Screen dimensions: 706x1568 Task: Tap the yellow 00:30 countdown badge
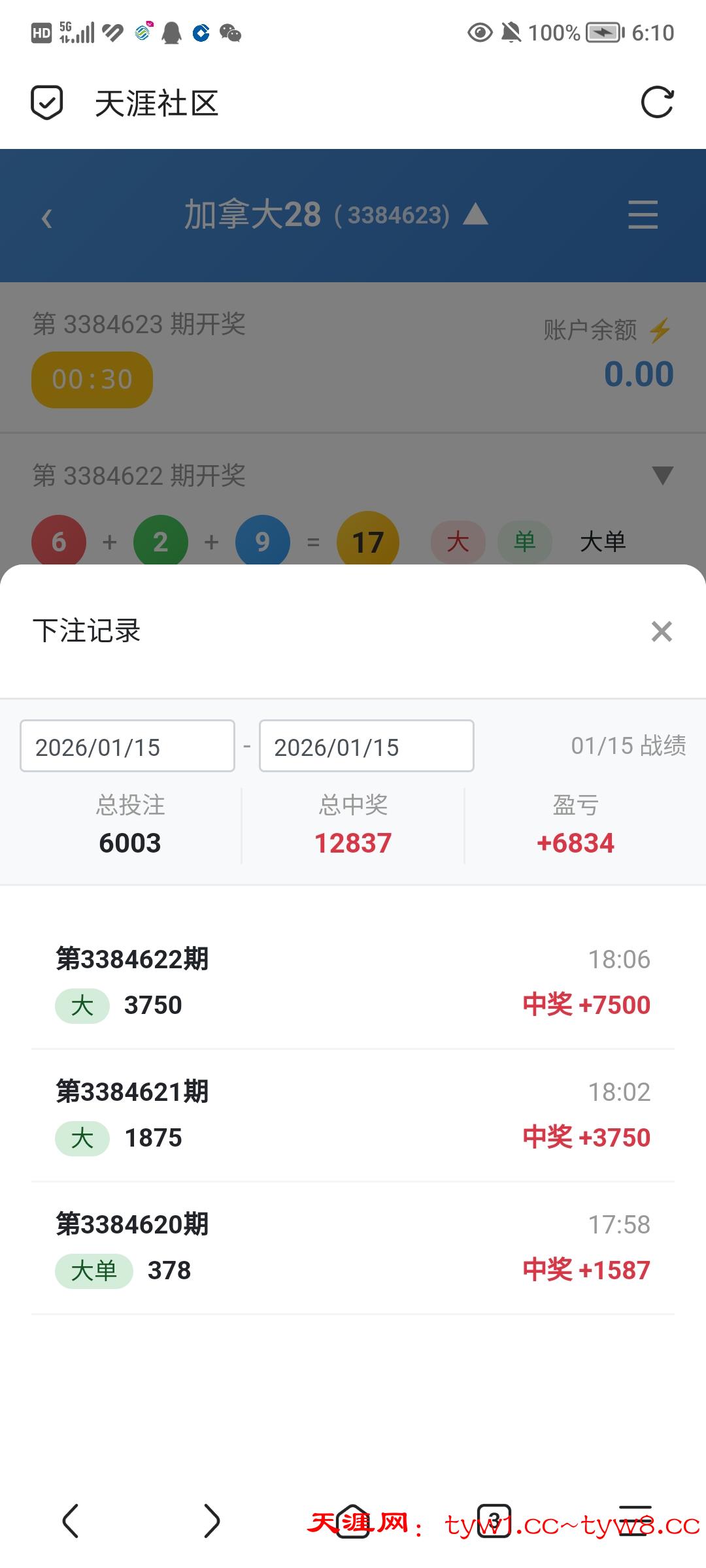91,379
